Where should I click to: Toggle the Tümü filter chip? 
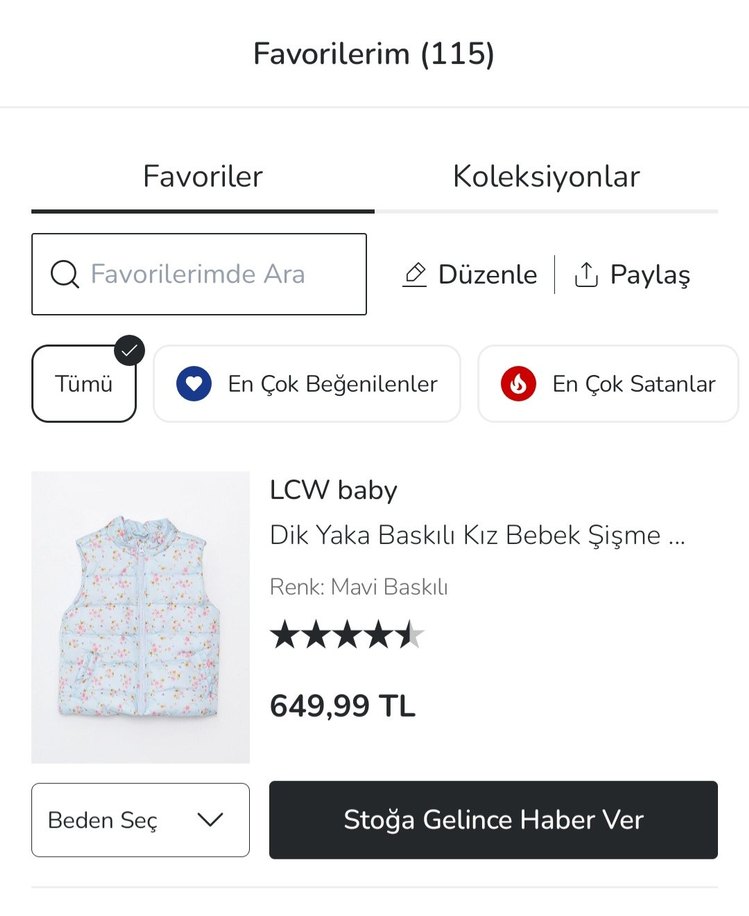click(84, 384)
